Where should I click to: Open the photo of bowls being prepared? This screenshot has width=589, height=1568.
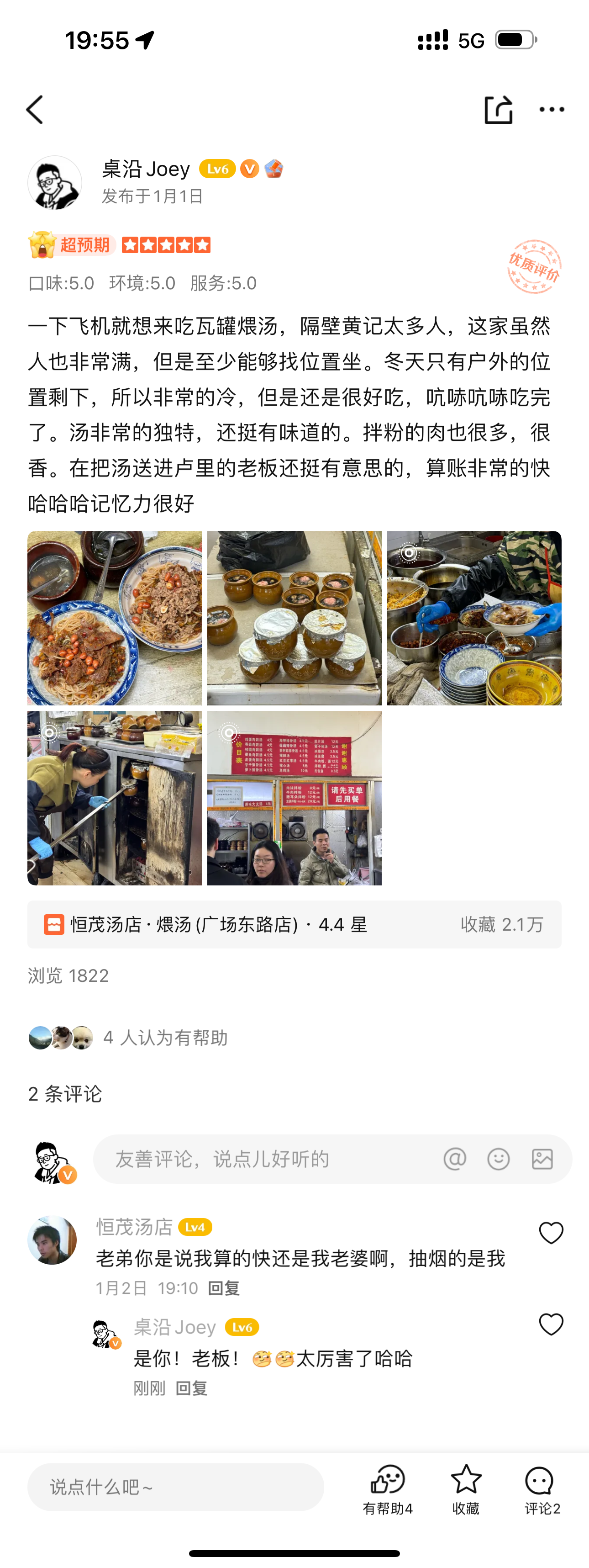point(474,618)
